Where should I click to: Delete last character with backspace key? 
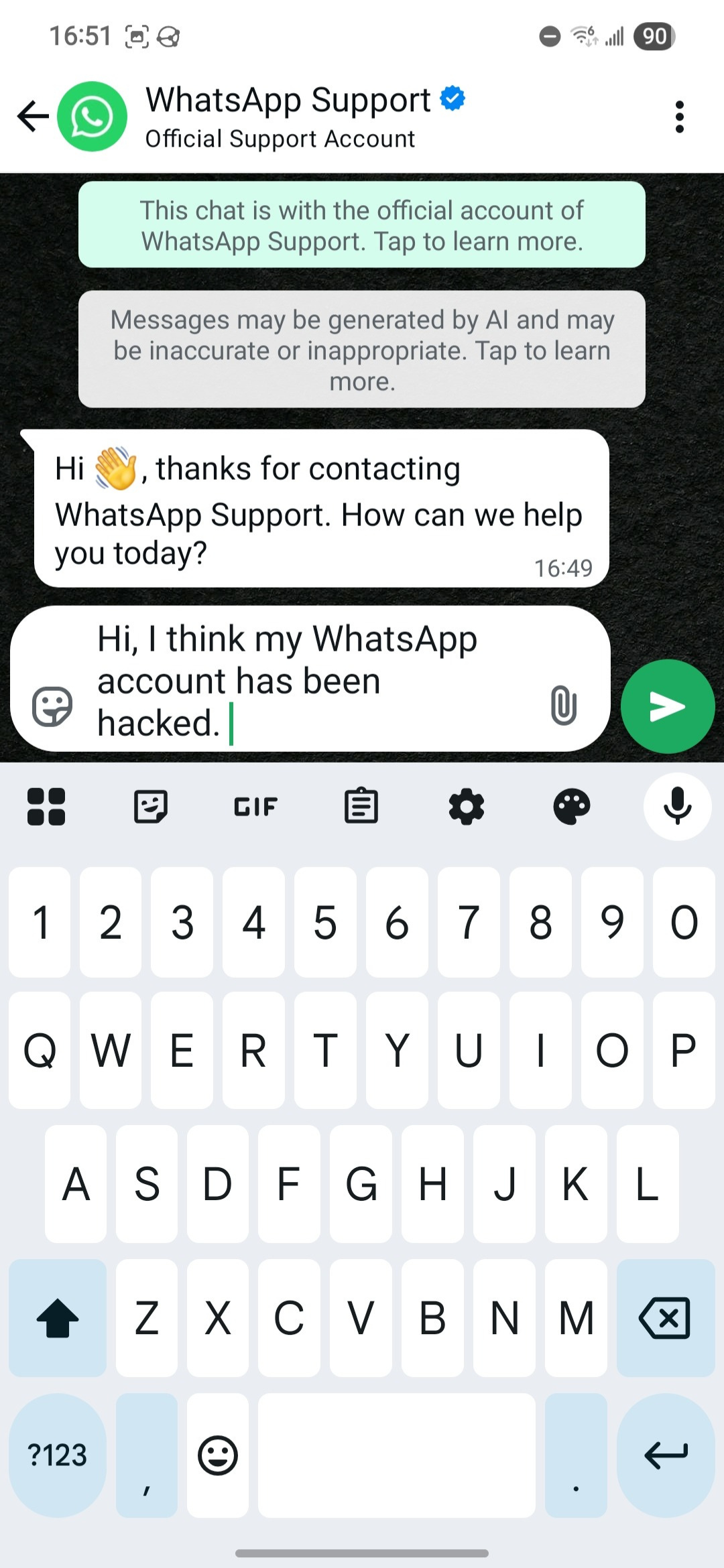click(665, 1318)
